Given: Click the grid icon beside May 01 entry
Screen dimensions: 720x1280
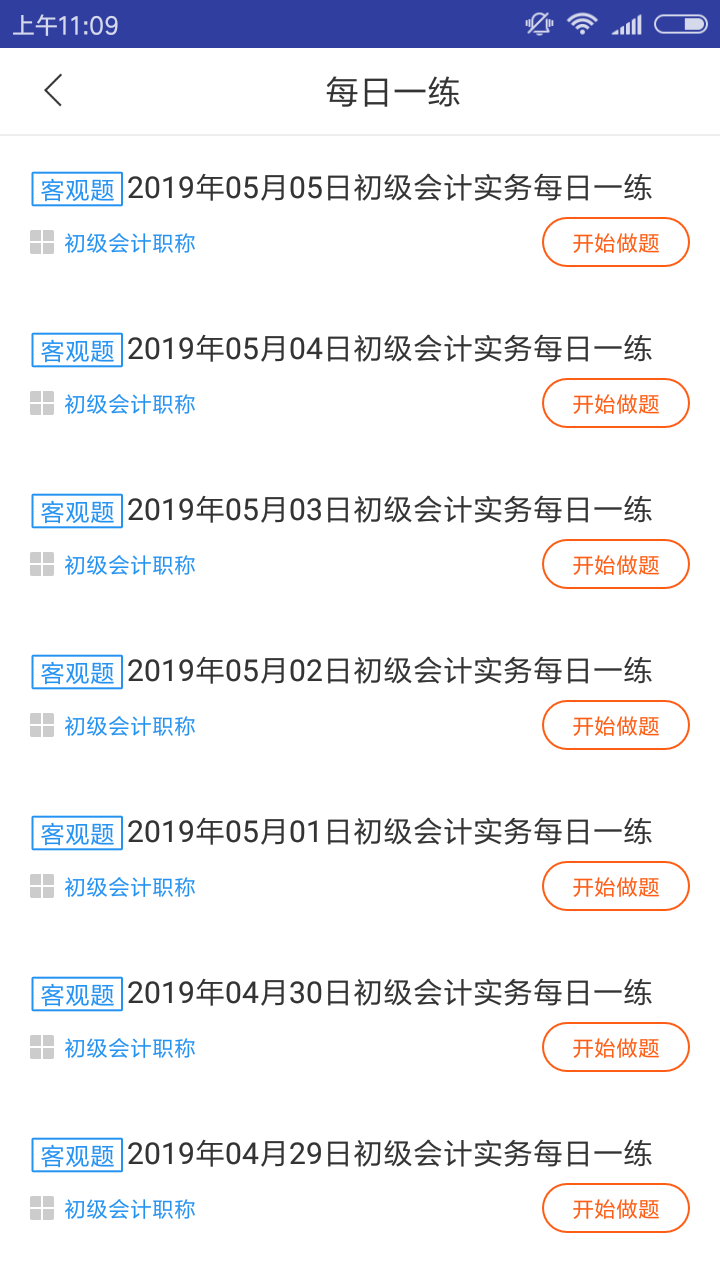Looking at the screenshot, I should (41, 886).
